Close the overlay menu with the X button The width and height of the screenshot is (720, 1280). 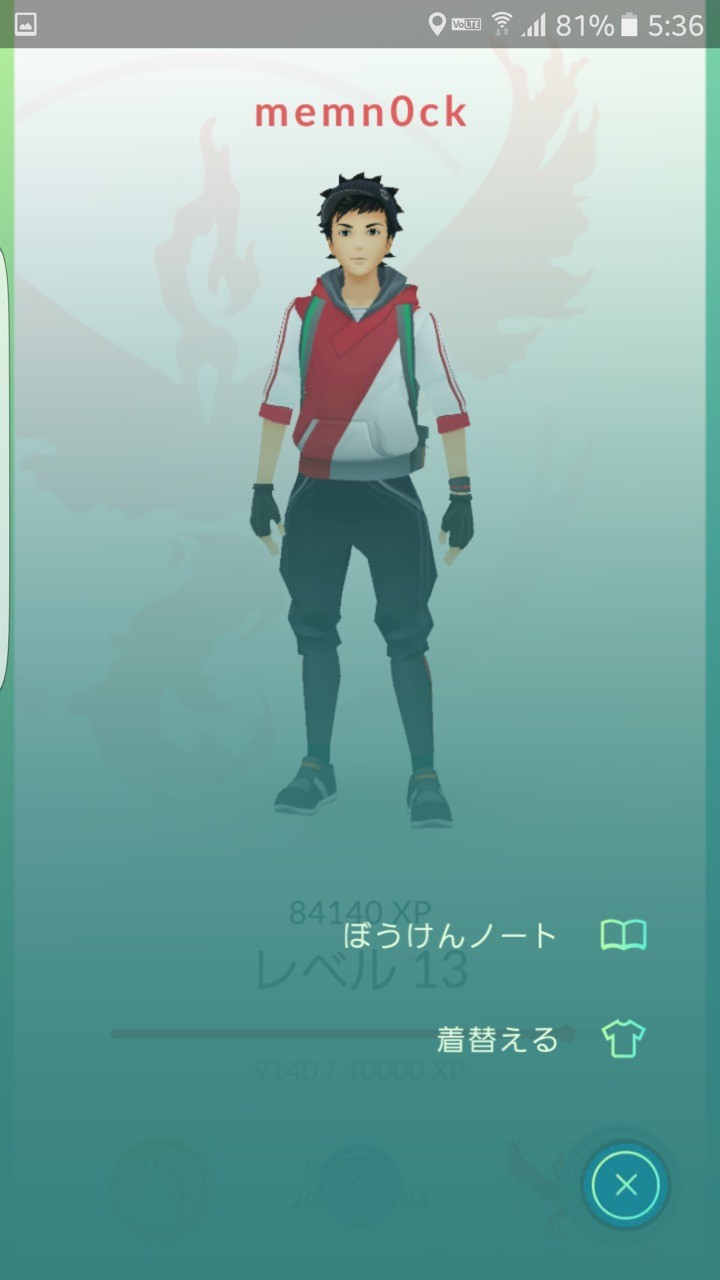click(x=626, y=1186)
